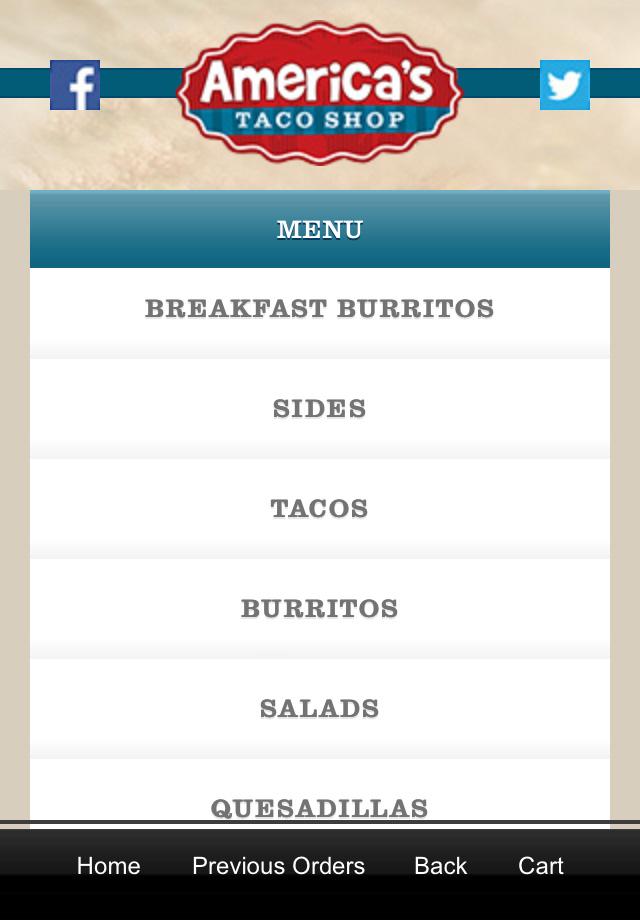The height and width of the screenshot is (920, 640).
Task: View the Tacos menu category
Action: pyautogui.click(x=320, y=509)
